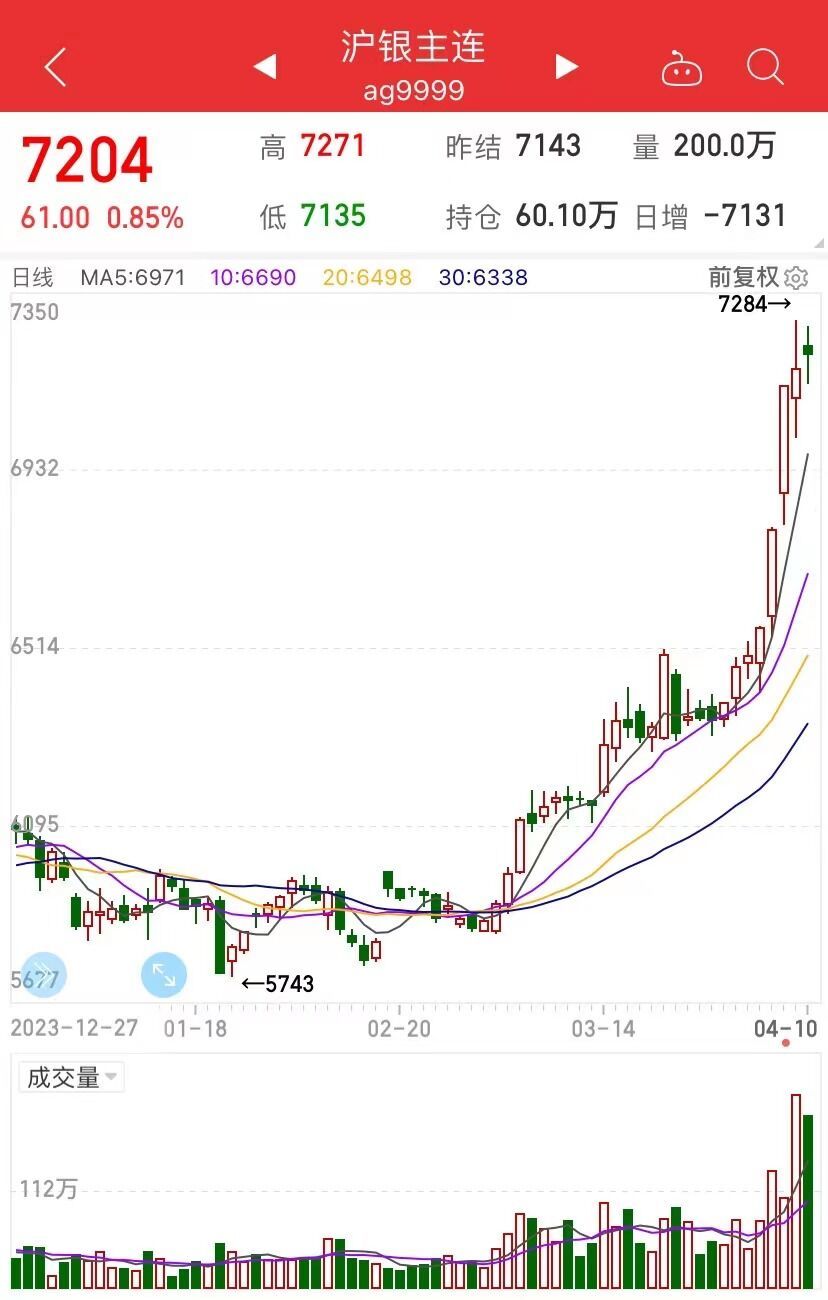Toggle the 前复权 adjustment mode
The height and width of the screenshot is (1300, 828).
(745, 277)
